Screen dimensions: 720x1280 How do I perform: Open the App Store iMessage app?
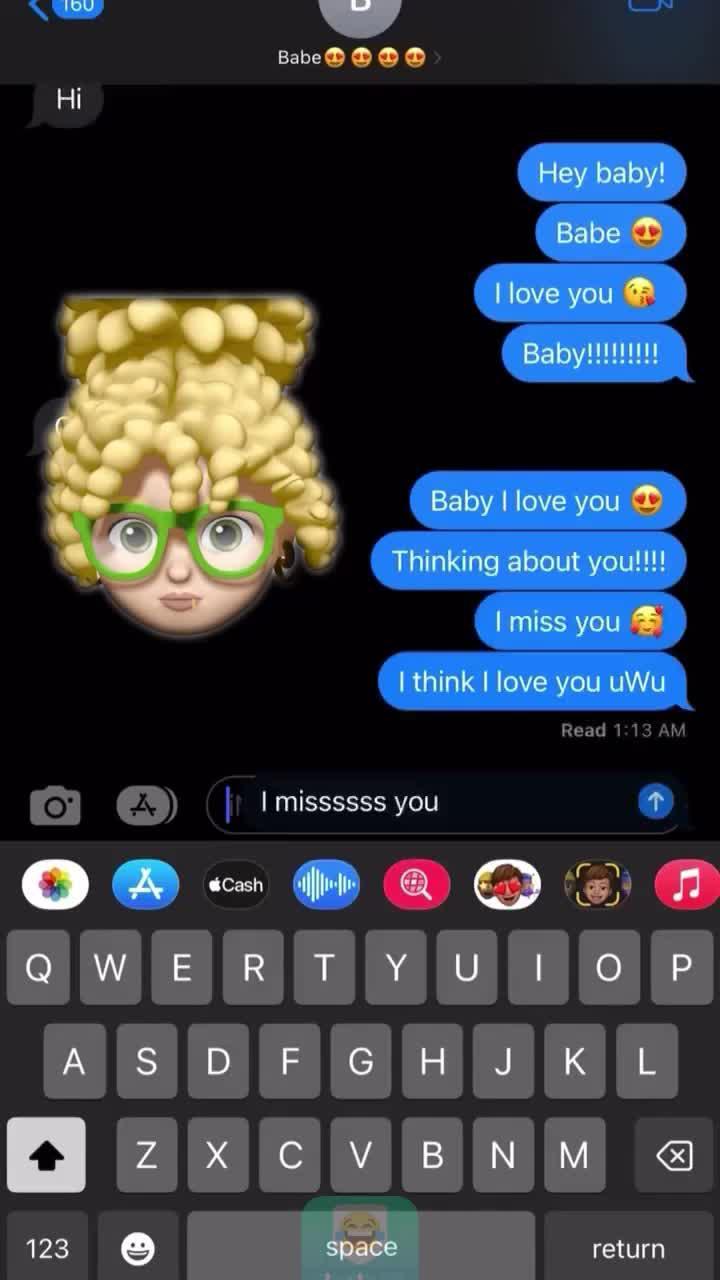coord(146,884)
